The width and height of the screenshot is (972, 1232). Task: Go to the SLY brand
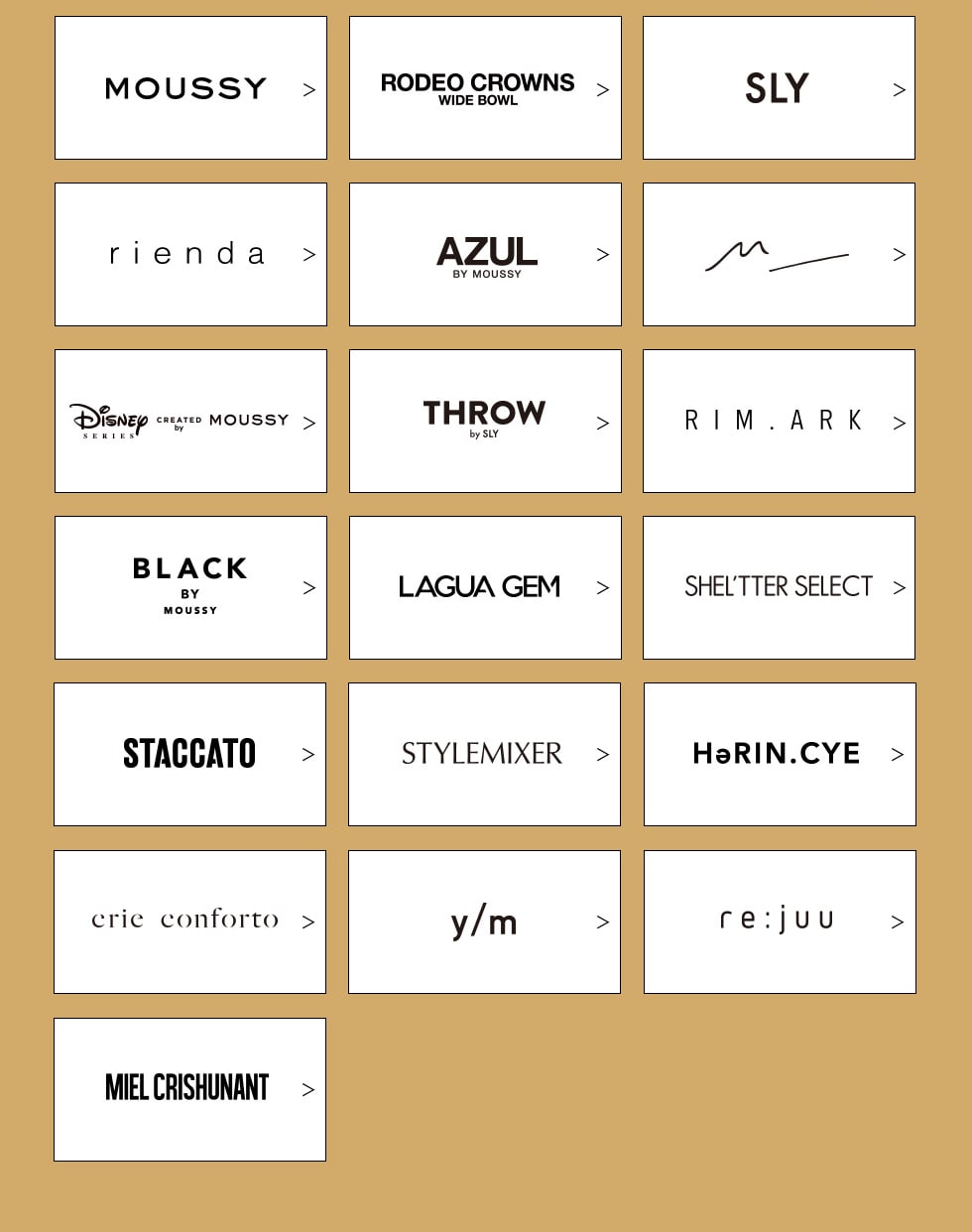point(779,88)
